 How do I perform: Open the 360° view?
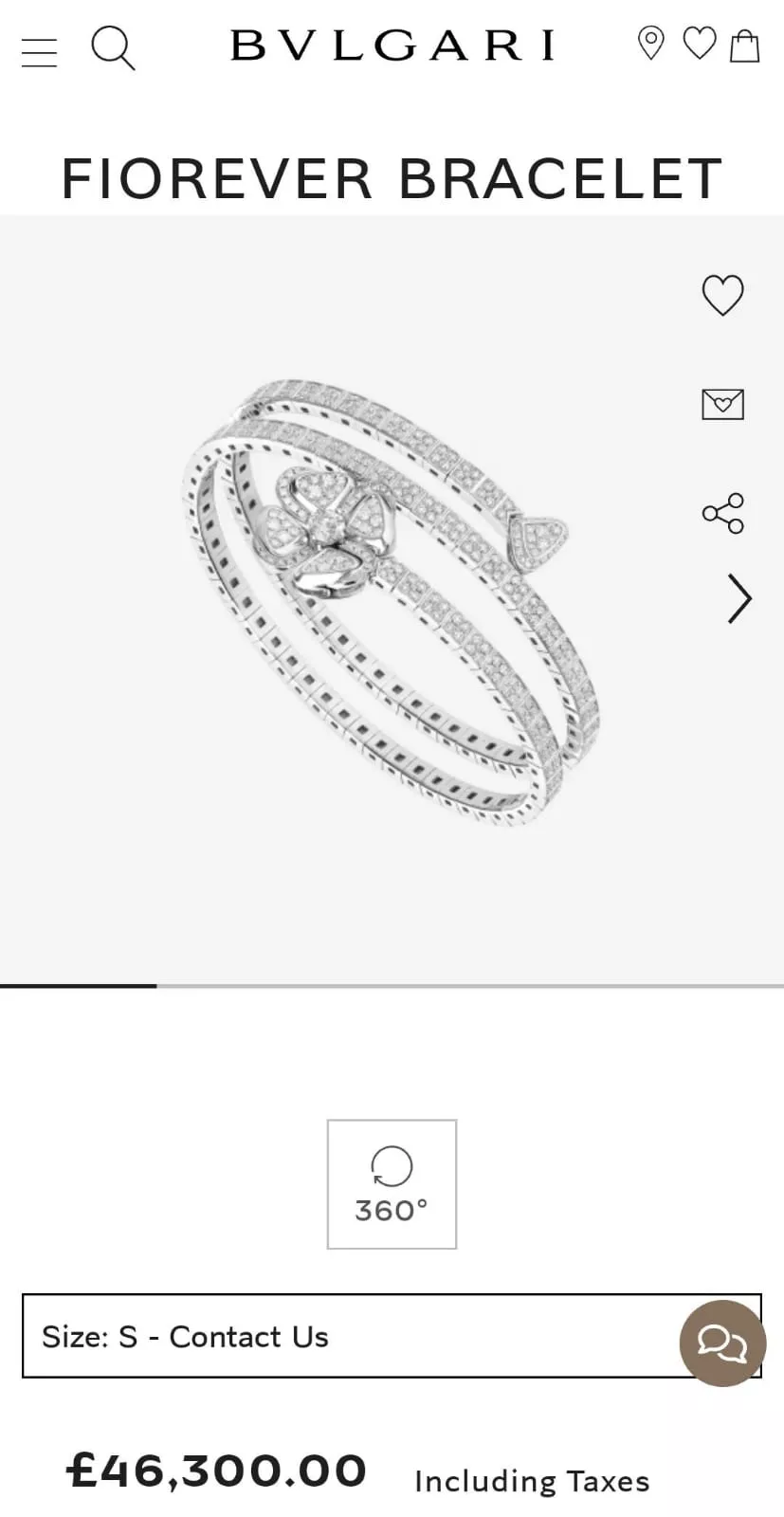(392, 1183)
